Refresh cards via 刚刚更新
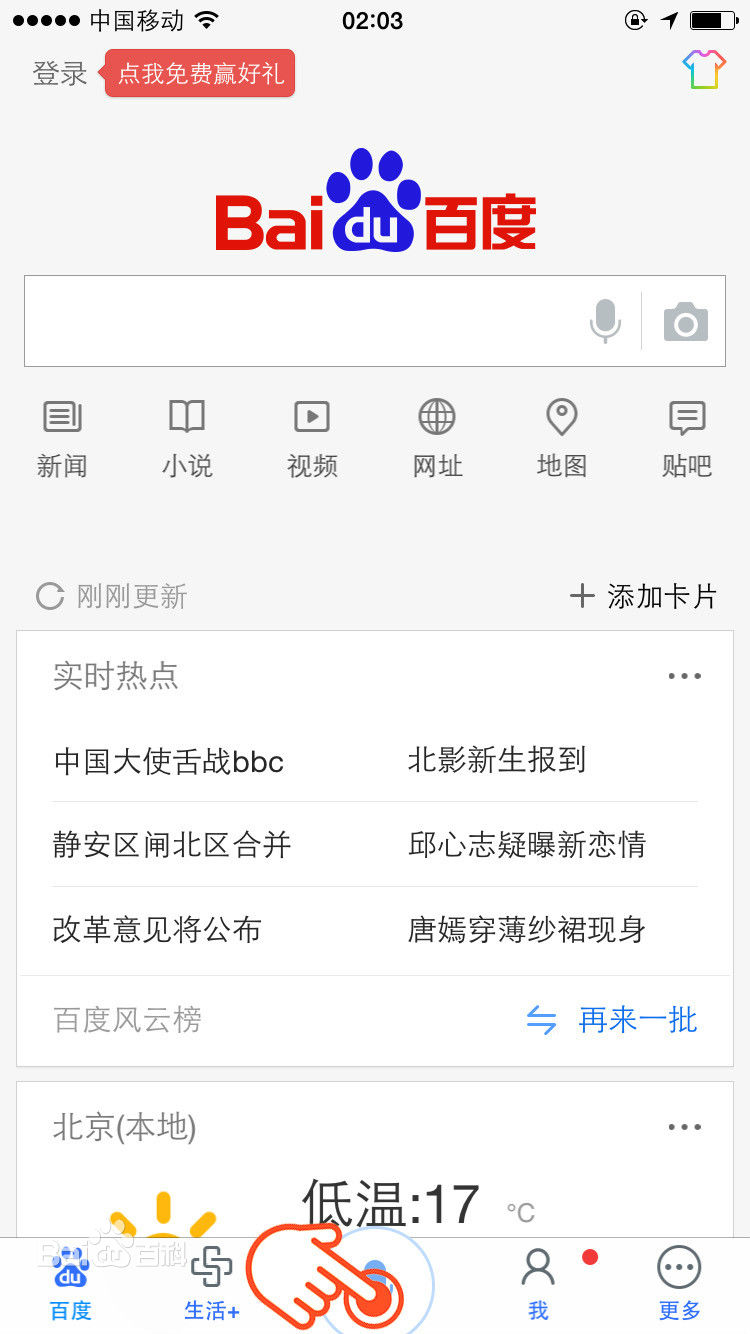 112,597
